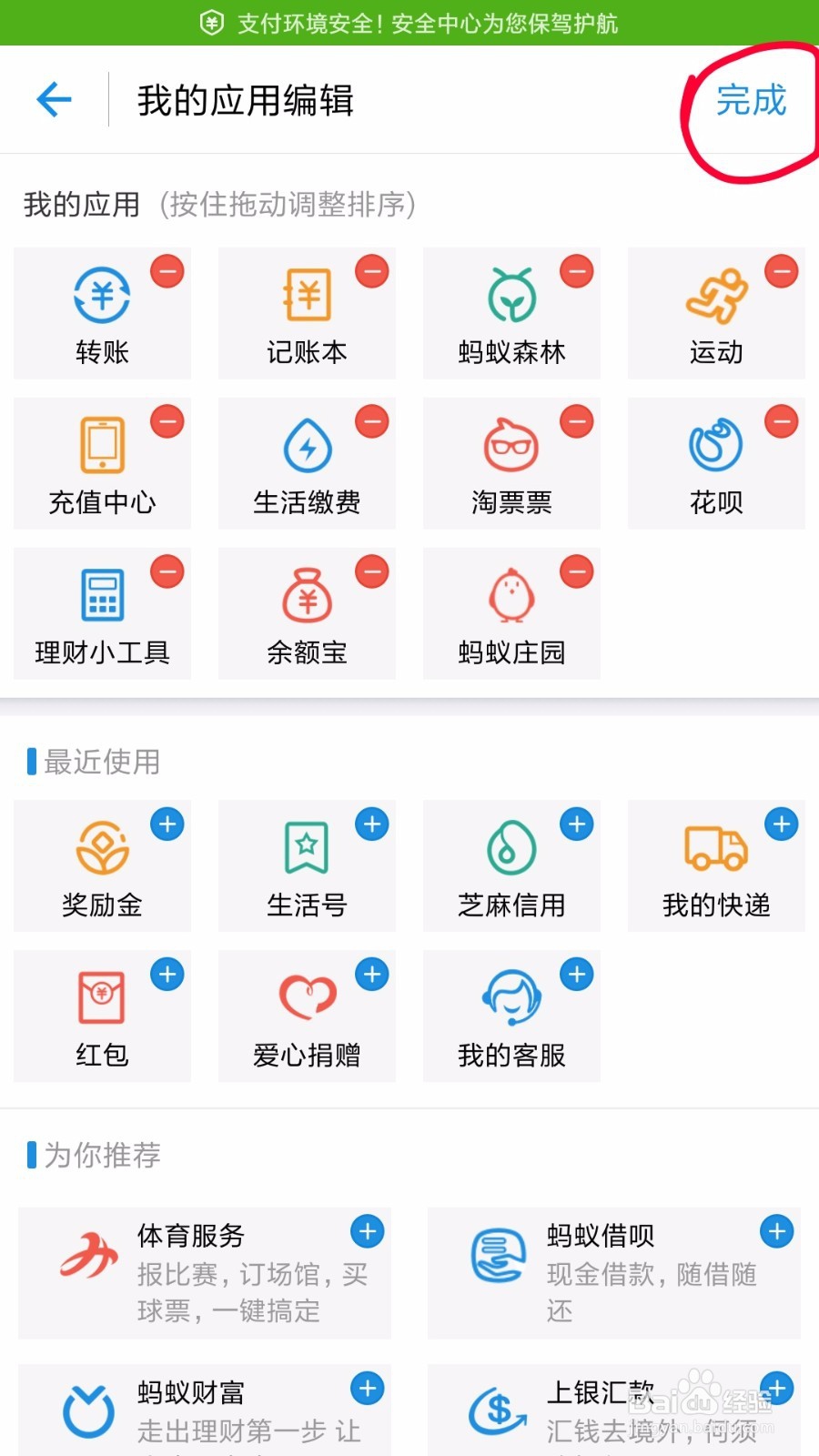Remove 记账本 using its minus badge
The width and height of the screenshot is (819, 1456).
pyautogui.click(x=372, y=271)
